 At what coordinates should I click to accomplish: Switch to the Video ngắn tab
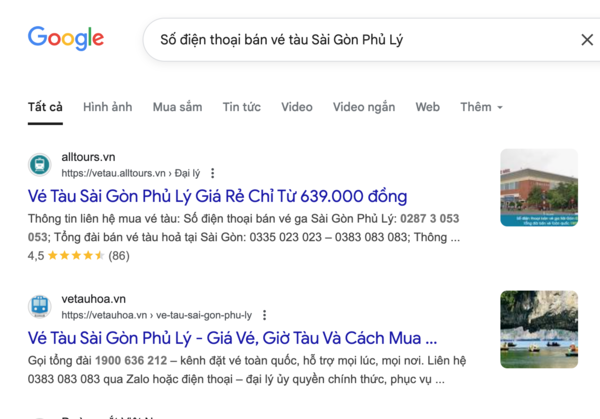pyautogui.click(x=364, y=107)
